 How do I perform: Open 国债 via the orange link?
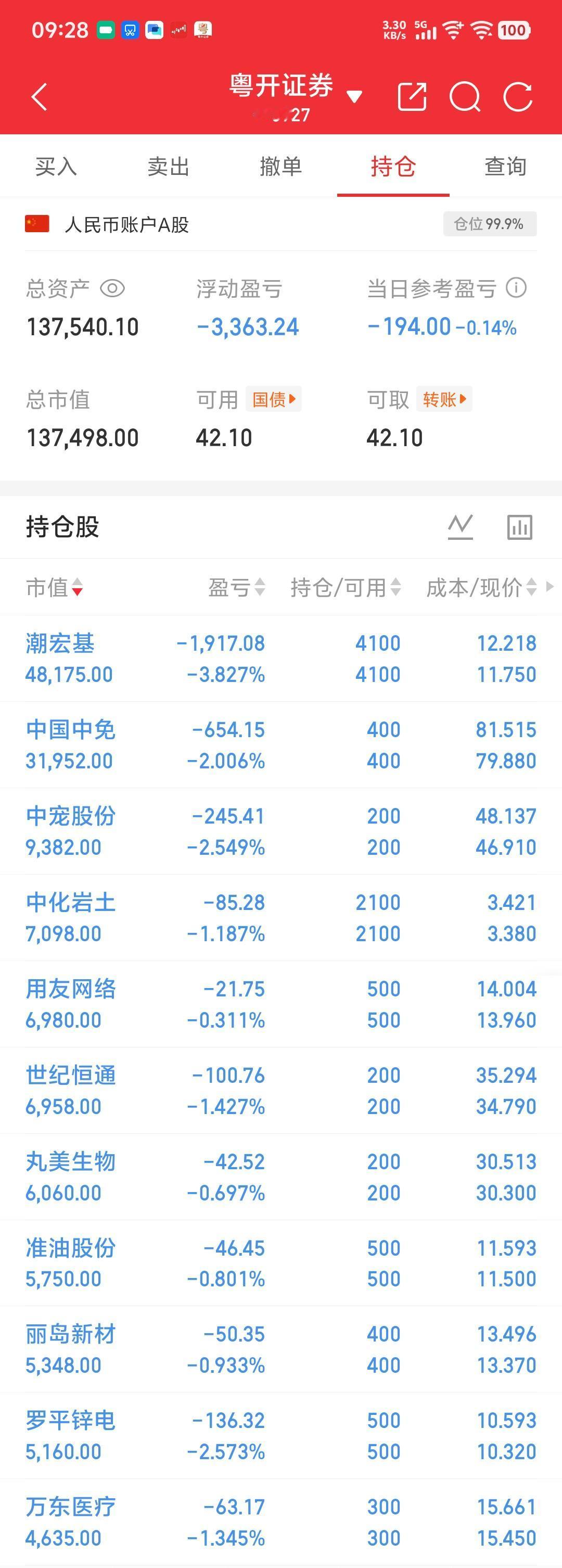pyautogui.click(x=274, y=400)
